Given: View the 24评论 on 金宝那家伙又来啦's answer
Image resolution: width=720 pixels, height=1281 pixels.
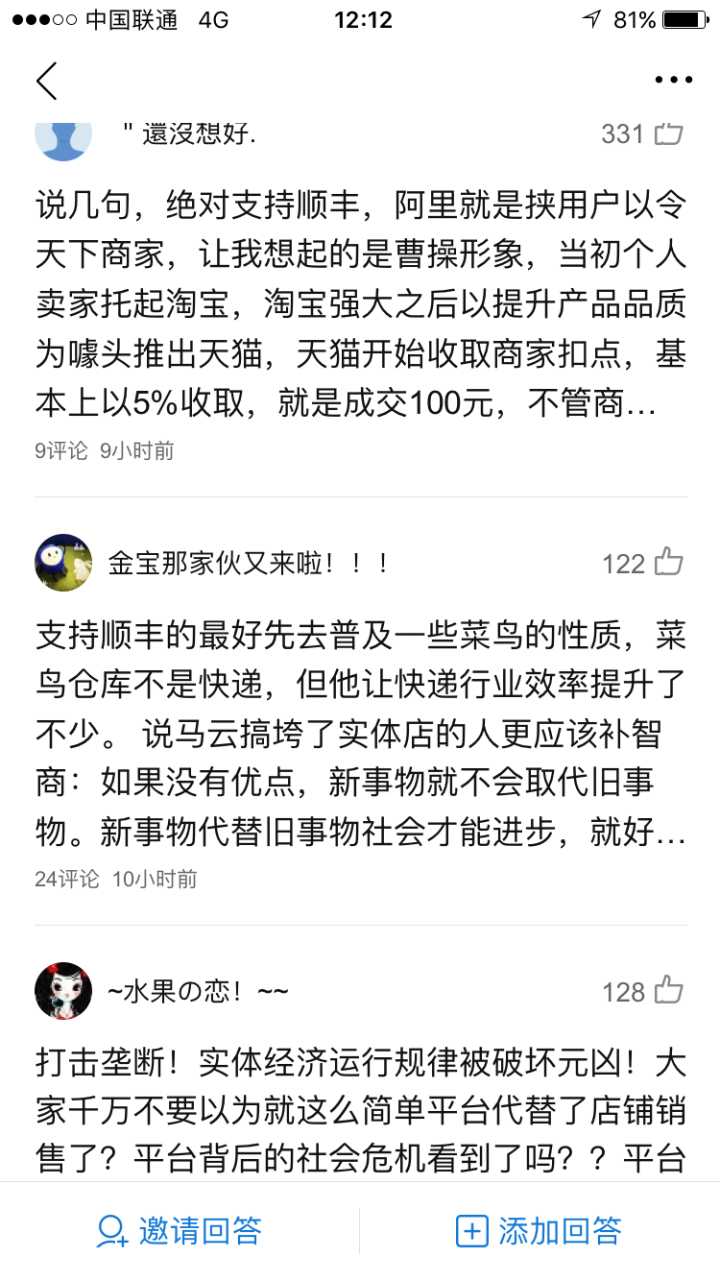Looking at the screenshot, I should pyautogui.click(x=67, y=879).
